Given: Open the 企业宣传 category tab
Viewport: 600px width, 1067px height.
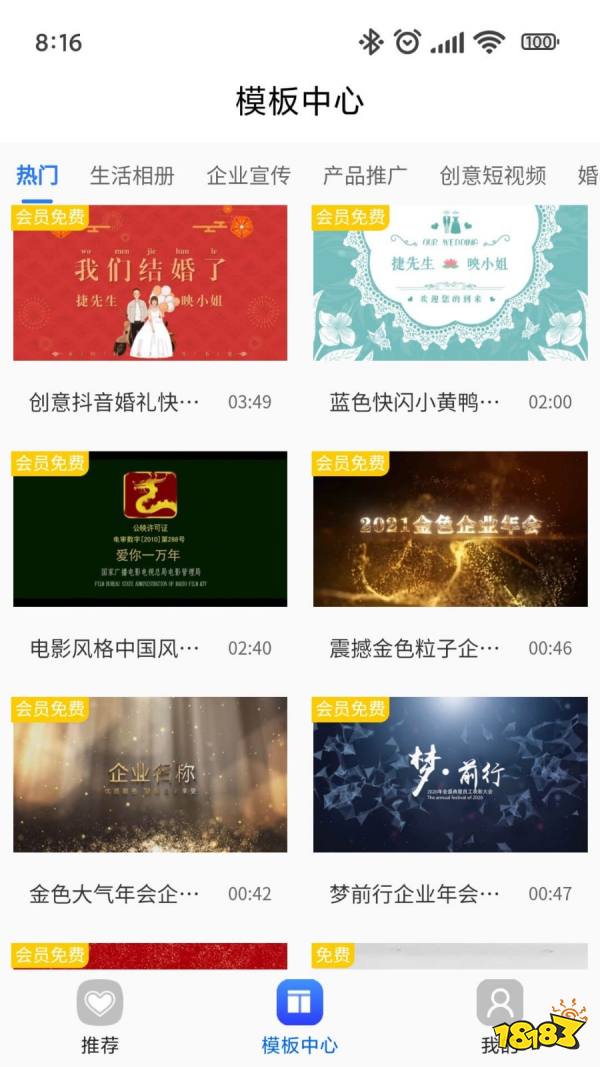Looking at the screenshot, I should [x=248, y=176].
